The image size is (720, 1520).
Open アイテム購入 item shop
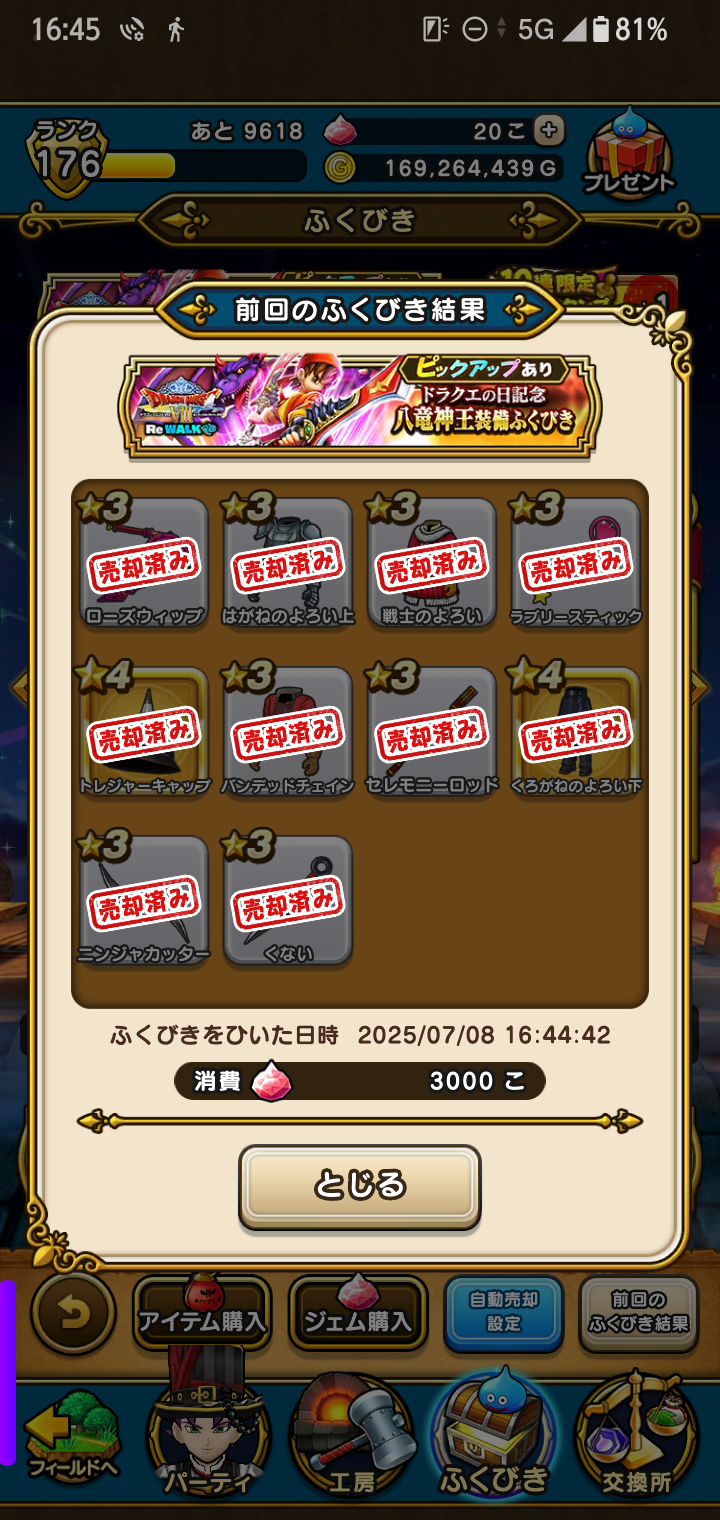pos(202,1313)
